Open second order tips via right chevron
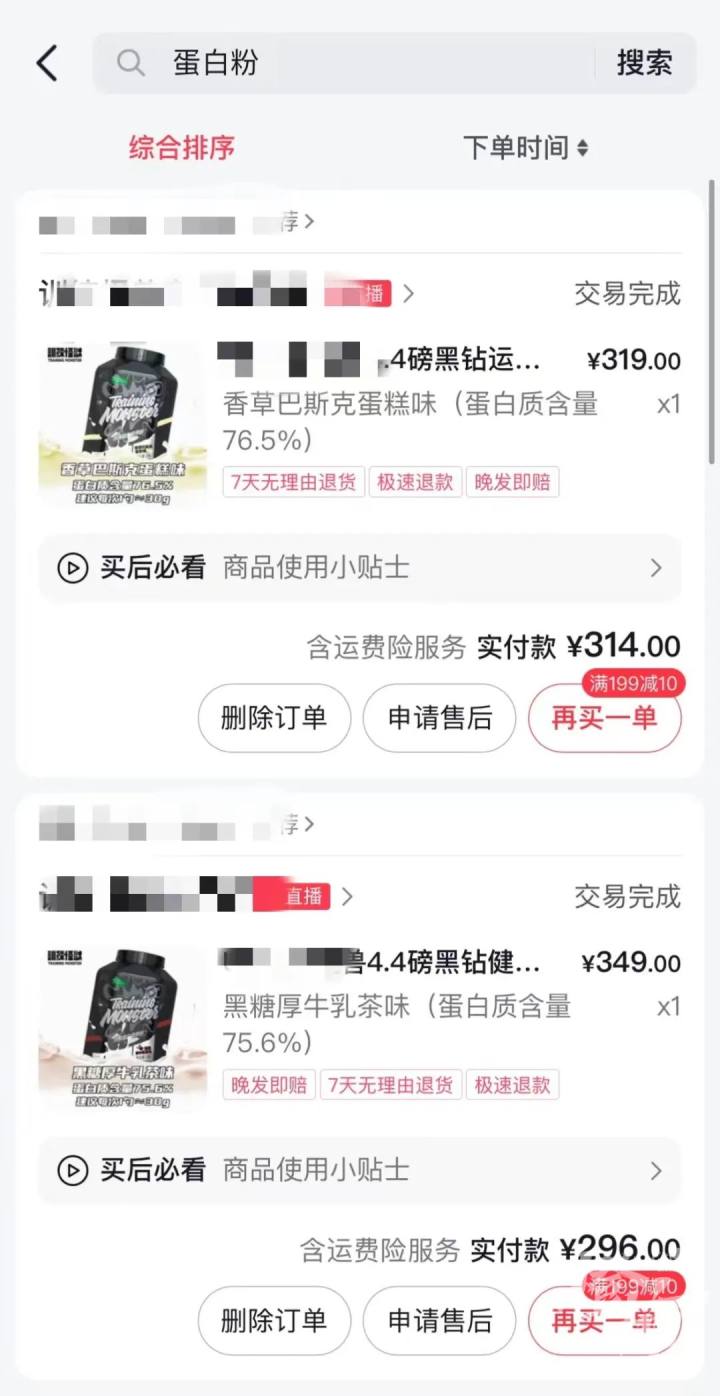The image size is (720, 1396). pos(657,1171)
